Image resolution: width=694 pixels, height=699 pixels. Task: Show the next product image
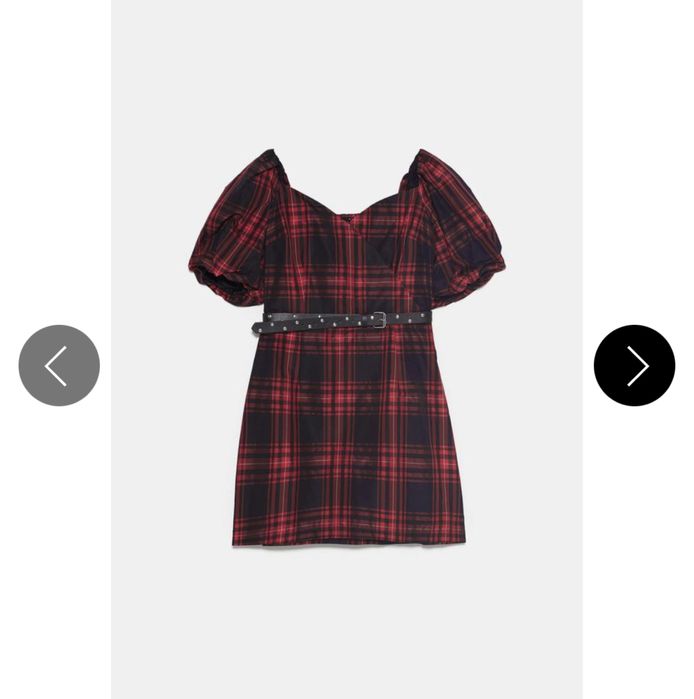[634, 366]
